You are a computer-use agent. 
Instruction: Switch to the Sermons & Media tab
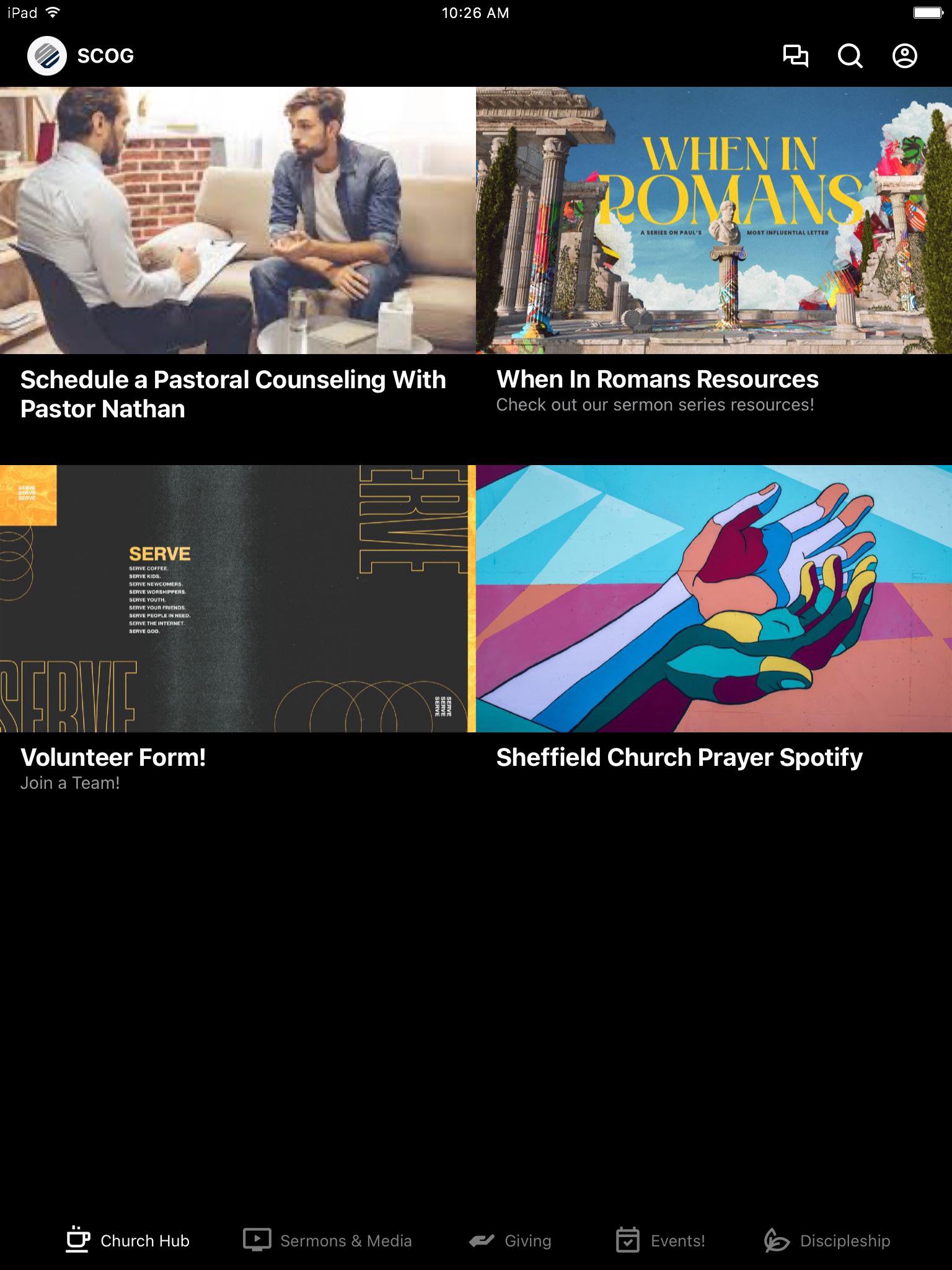328,1240
